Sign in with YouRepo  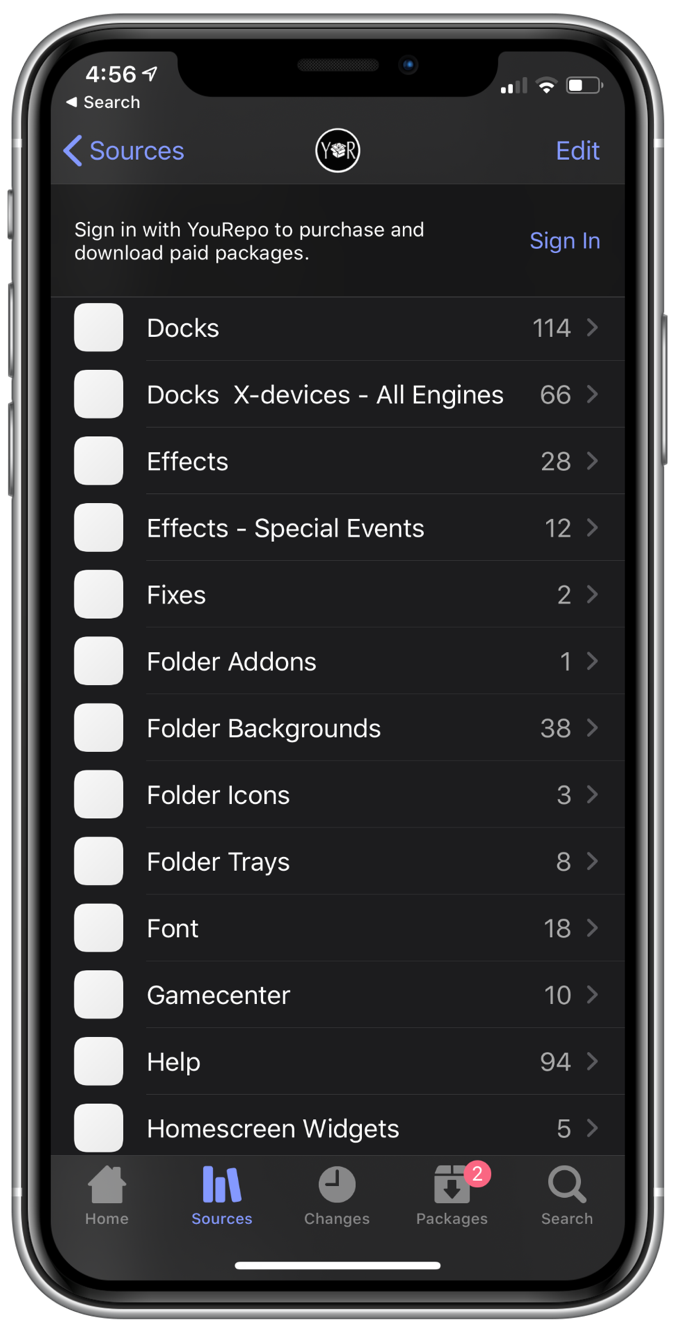(x=564, y=241)
